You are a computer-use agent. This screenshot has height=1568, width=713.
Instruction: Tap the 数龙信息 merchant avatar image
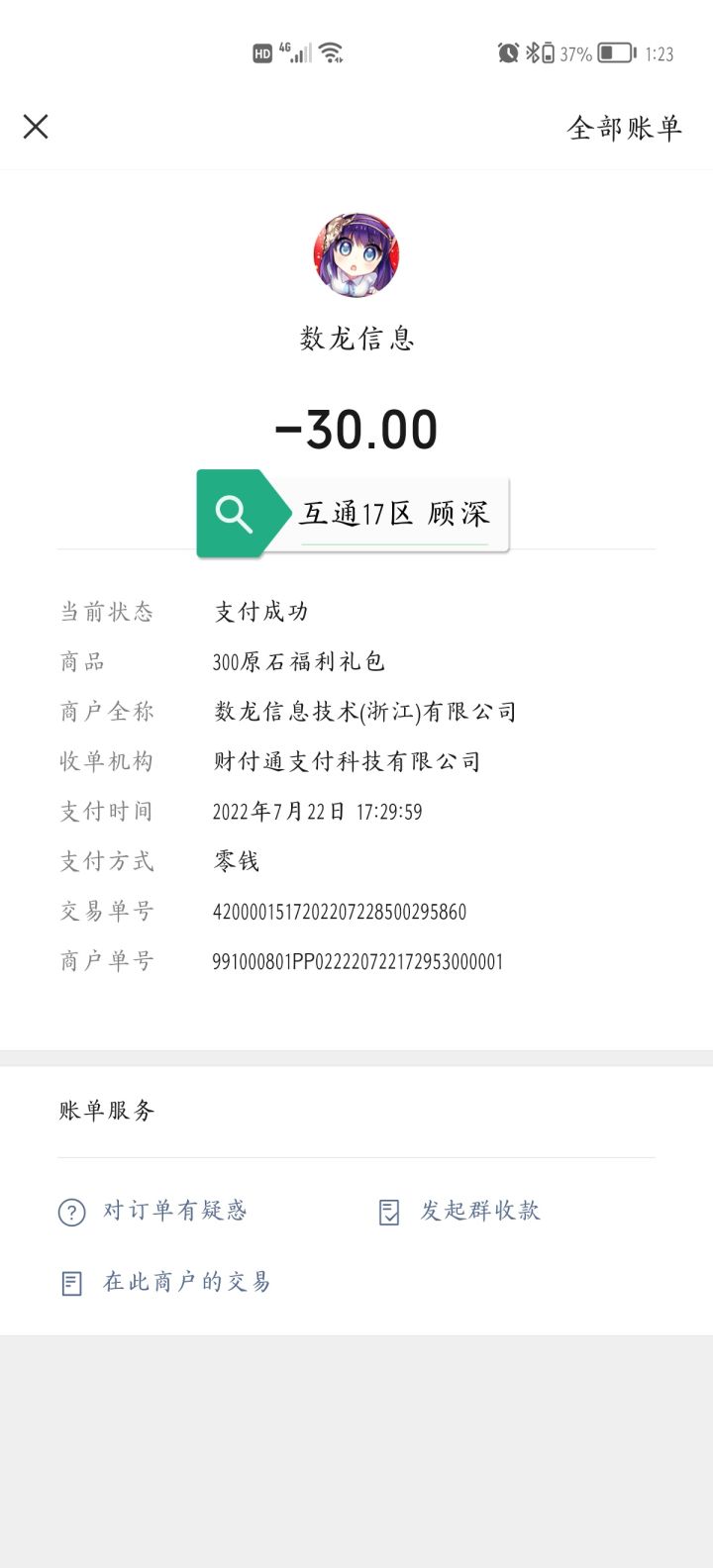356,253
